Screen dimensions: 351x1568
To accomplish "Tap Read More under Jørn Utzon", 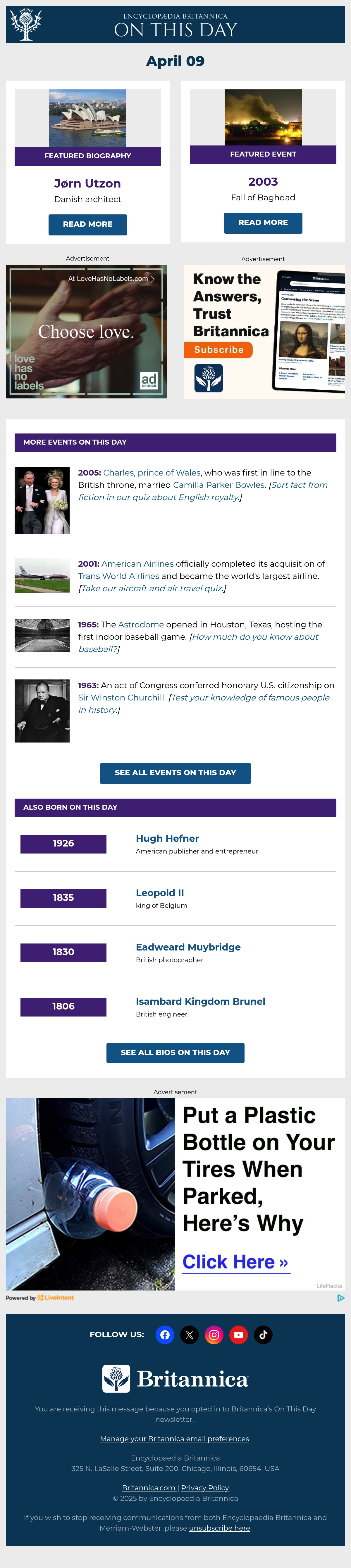I will [x=88, y=224].
